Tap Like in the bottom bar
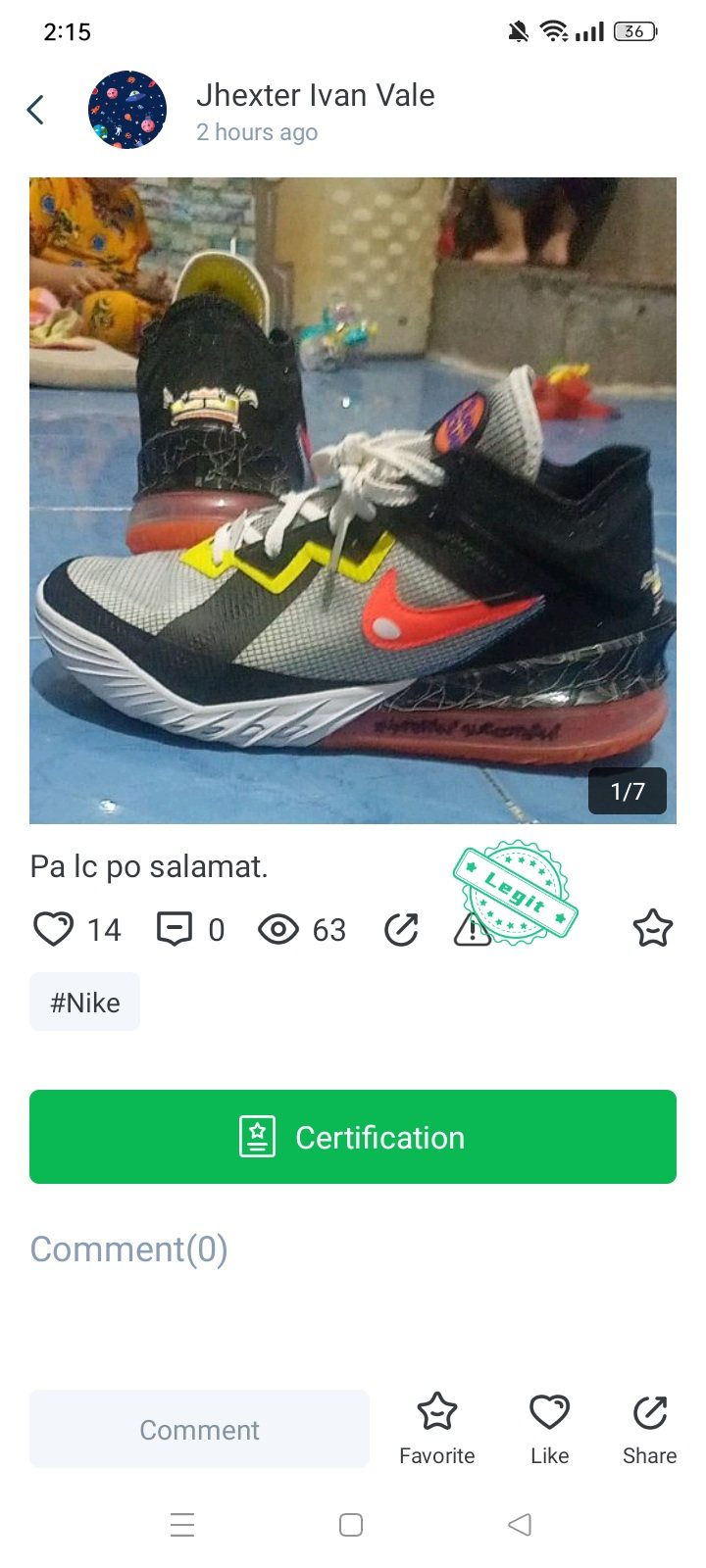706x1568 pixels. (549, 1429)
